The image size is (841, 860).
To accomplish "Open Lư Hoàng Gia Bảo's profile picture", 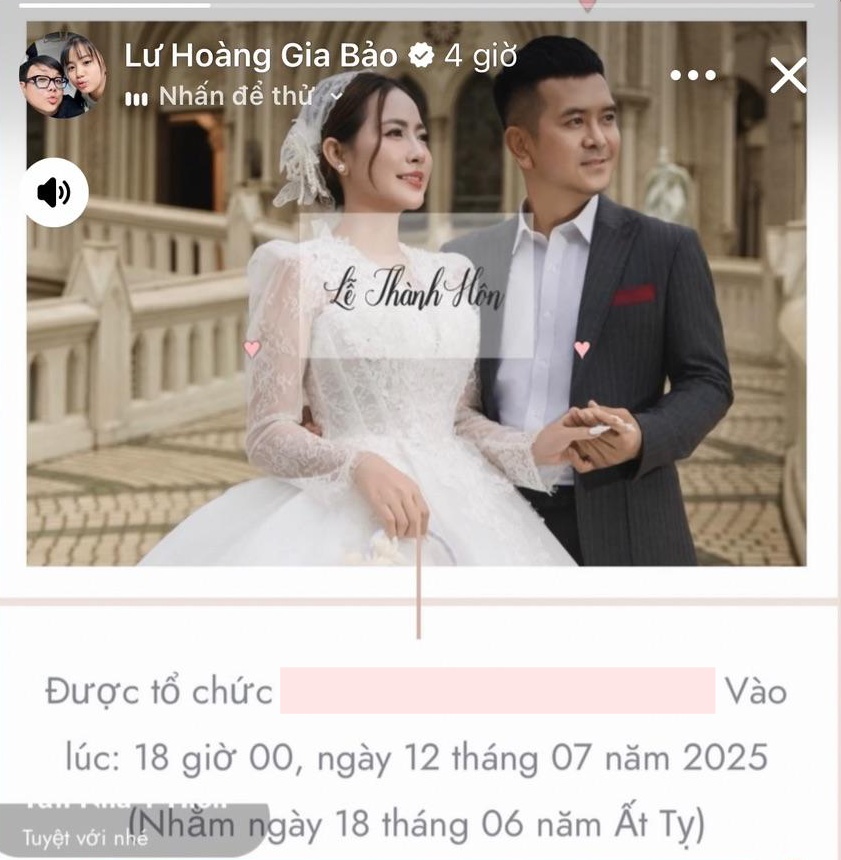I will point(62,76).
